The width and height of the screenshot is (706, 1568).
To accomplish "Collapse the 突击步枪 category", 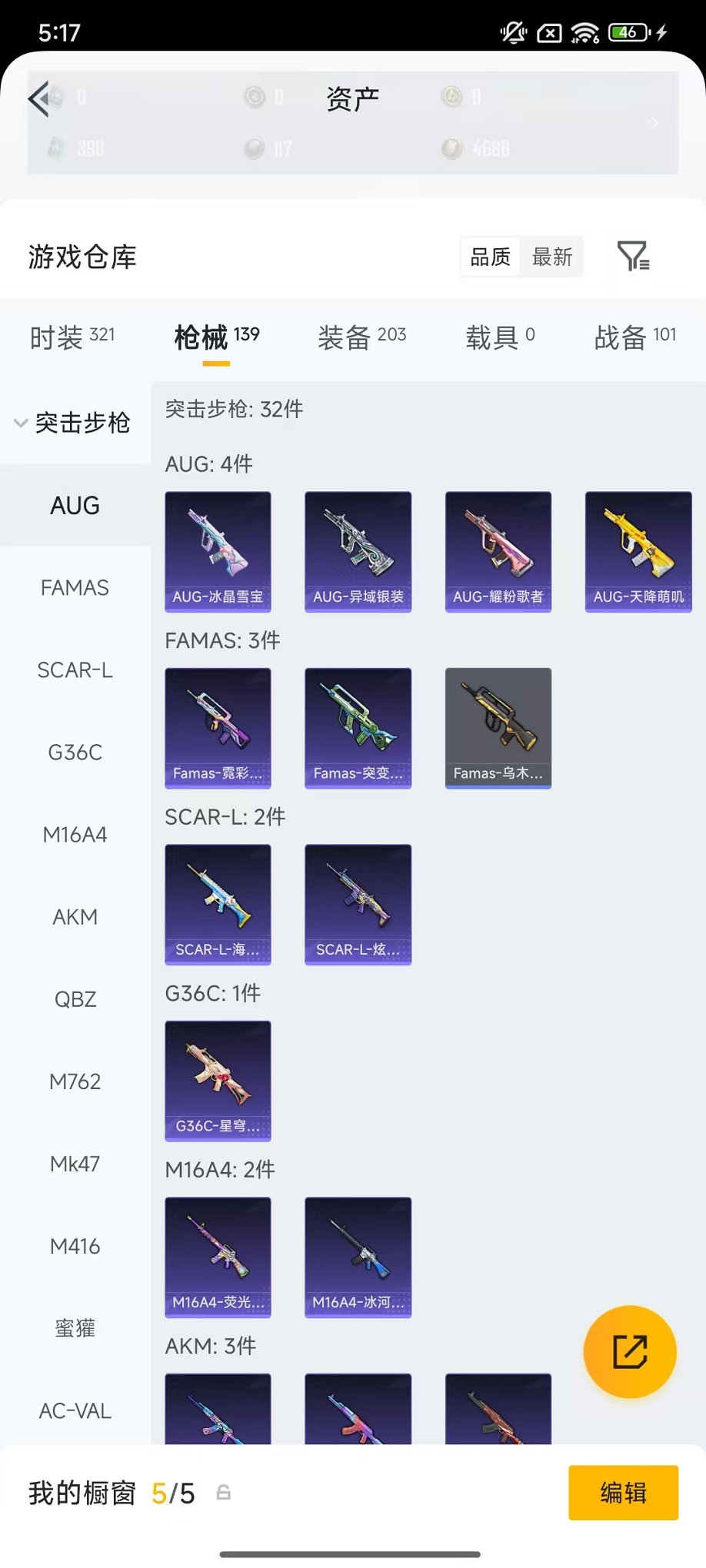I will pos(73,423).
